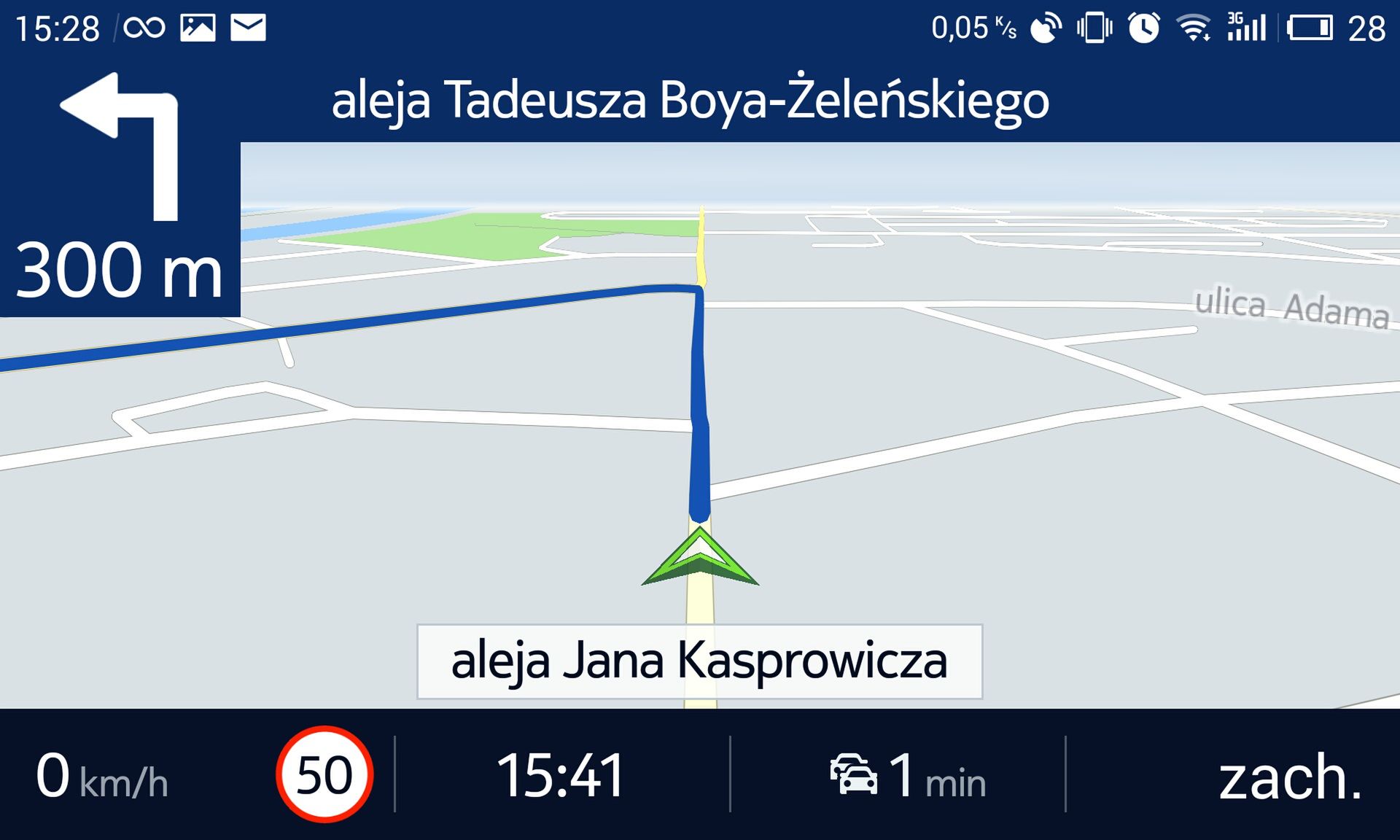Open the 1 min traffic delay info
This screenshot has height=840, width=1400.
tap(907, 775)
